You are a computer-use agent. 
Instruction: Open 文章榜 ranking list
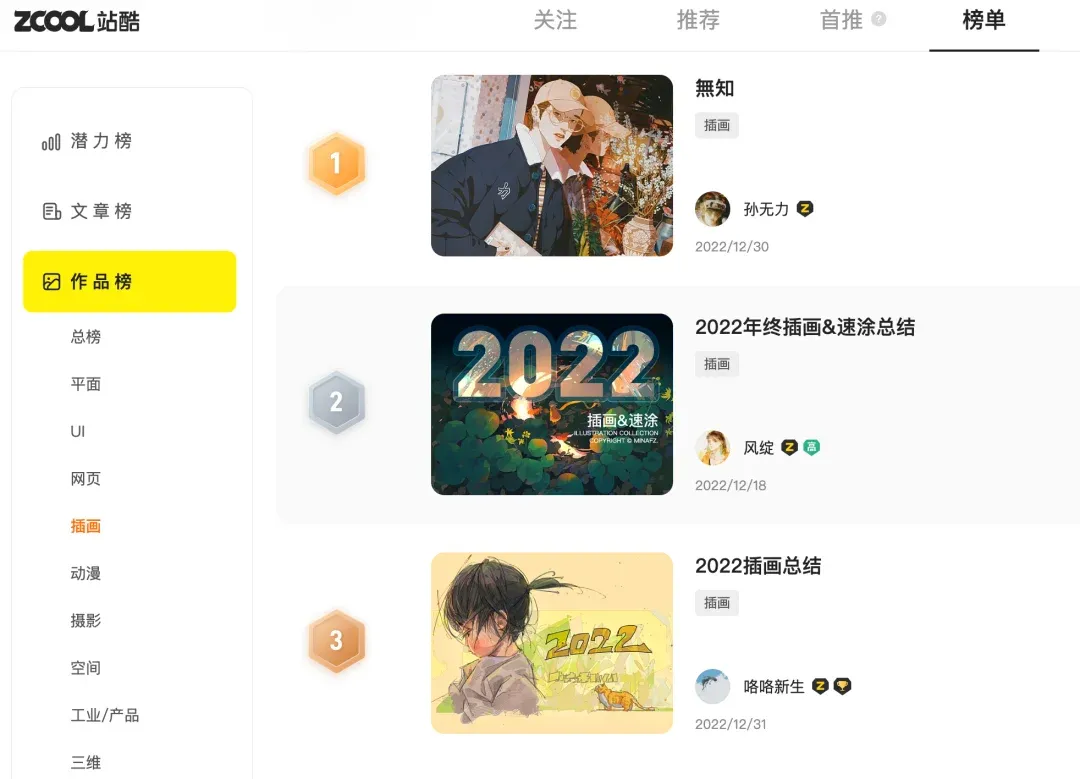coord(100,211)
